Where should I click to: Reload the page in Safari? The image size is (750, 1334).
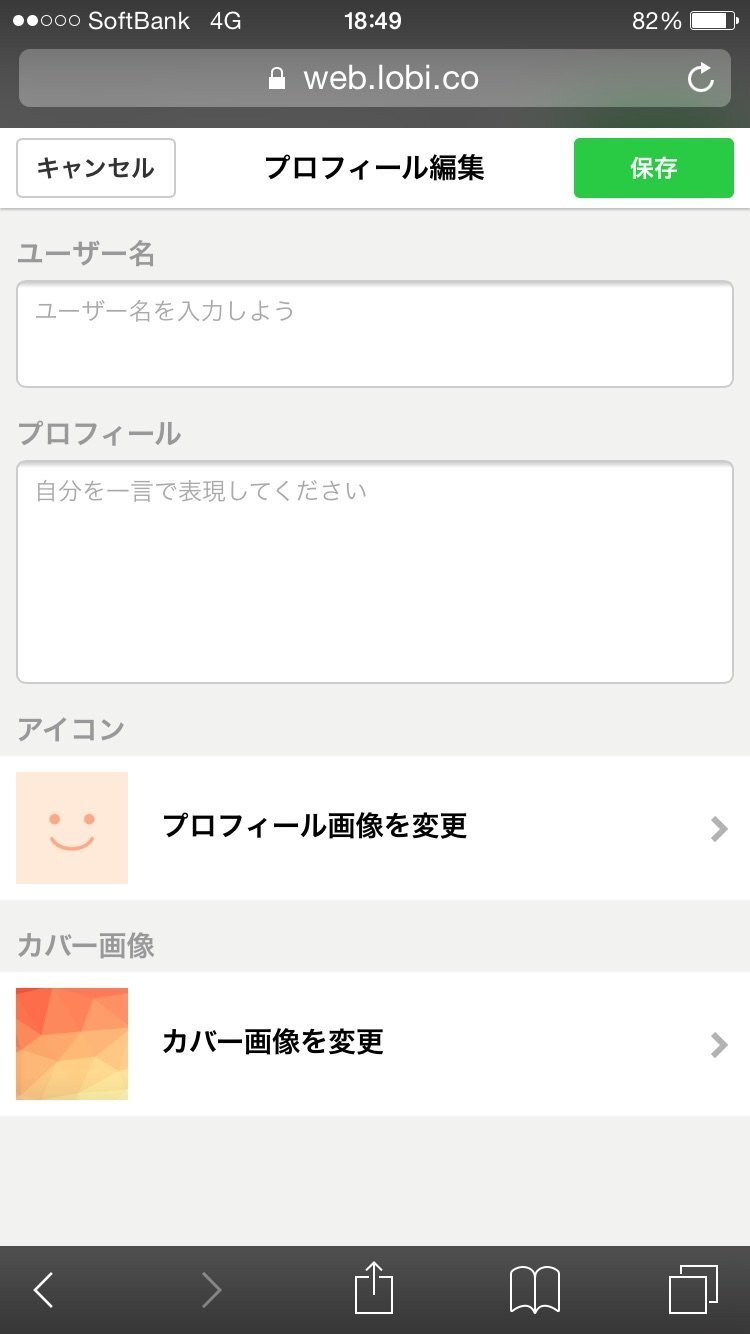pyautogui.click(x=701, y=78)
